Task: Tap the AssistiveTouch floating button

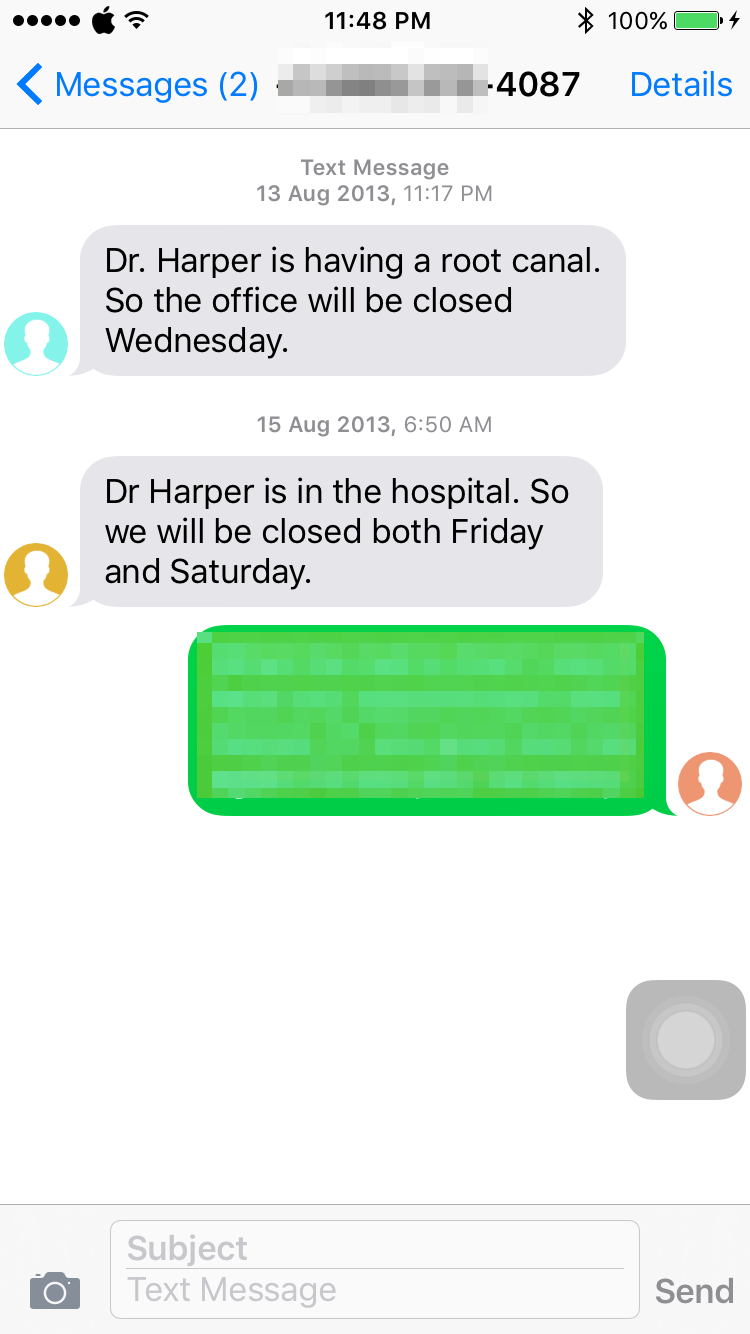Action: point(686,1040)
